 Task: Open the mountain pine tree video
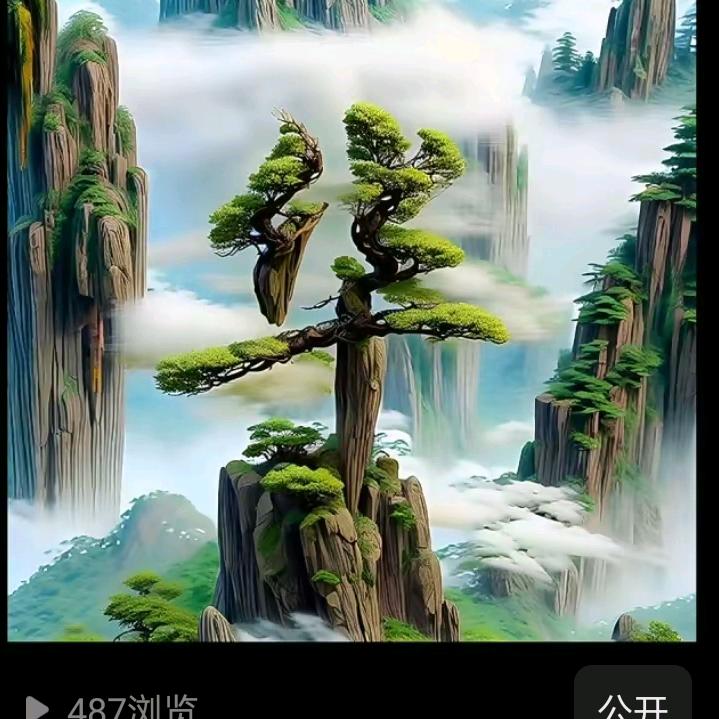(352, 321)
